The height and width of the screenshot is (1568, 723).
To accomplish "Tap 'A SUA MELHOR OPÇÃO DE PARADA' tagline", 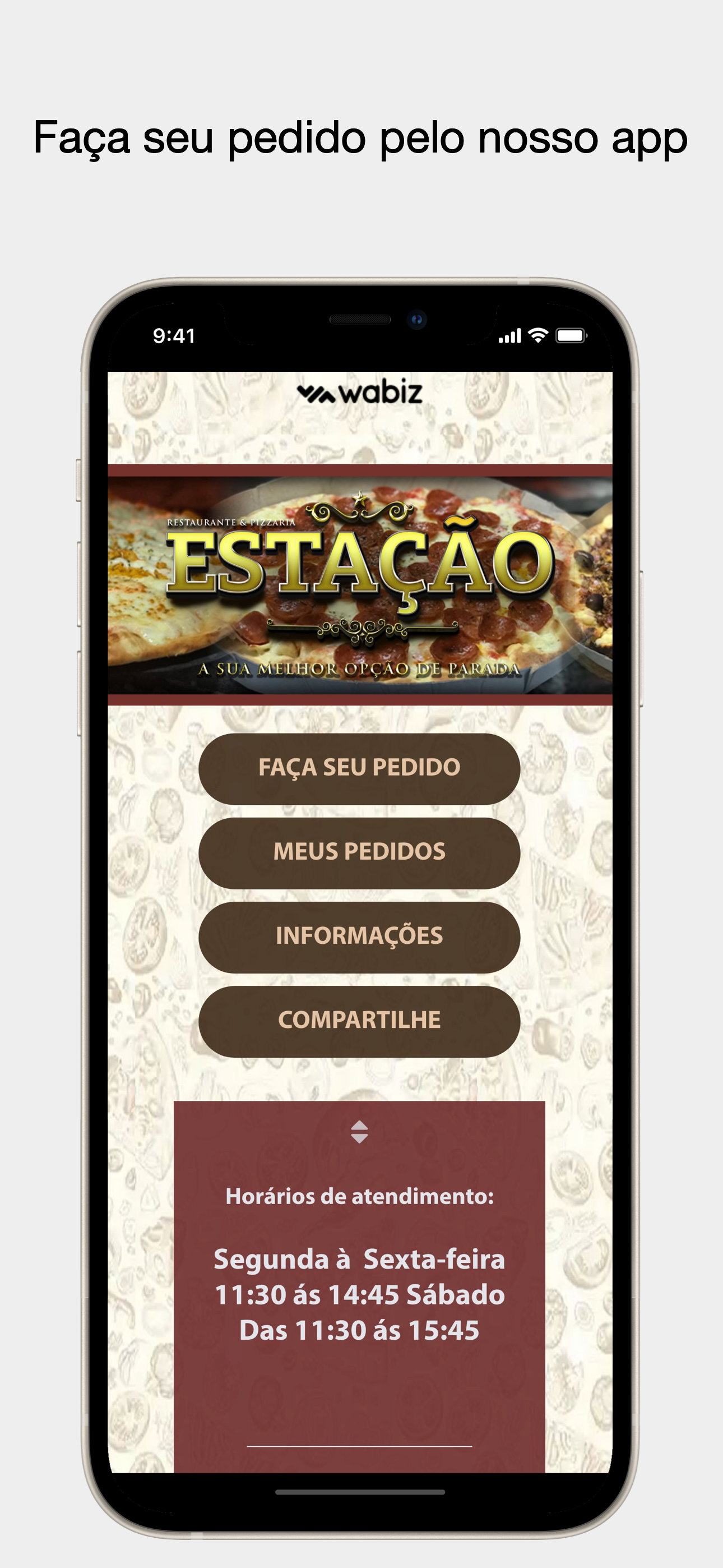I will [360, 669].
